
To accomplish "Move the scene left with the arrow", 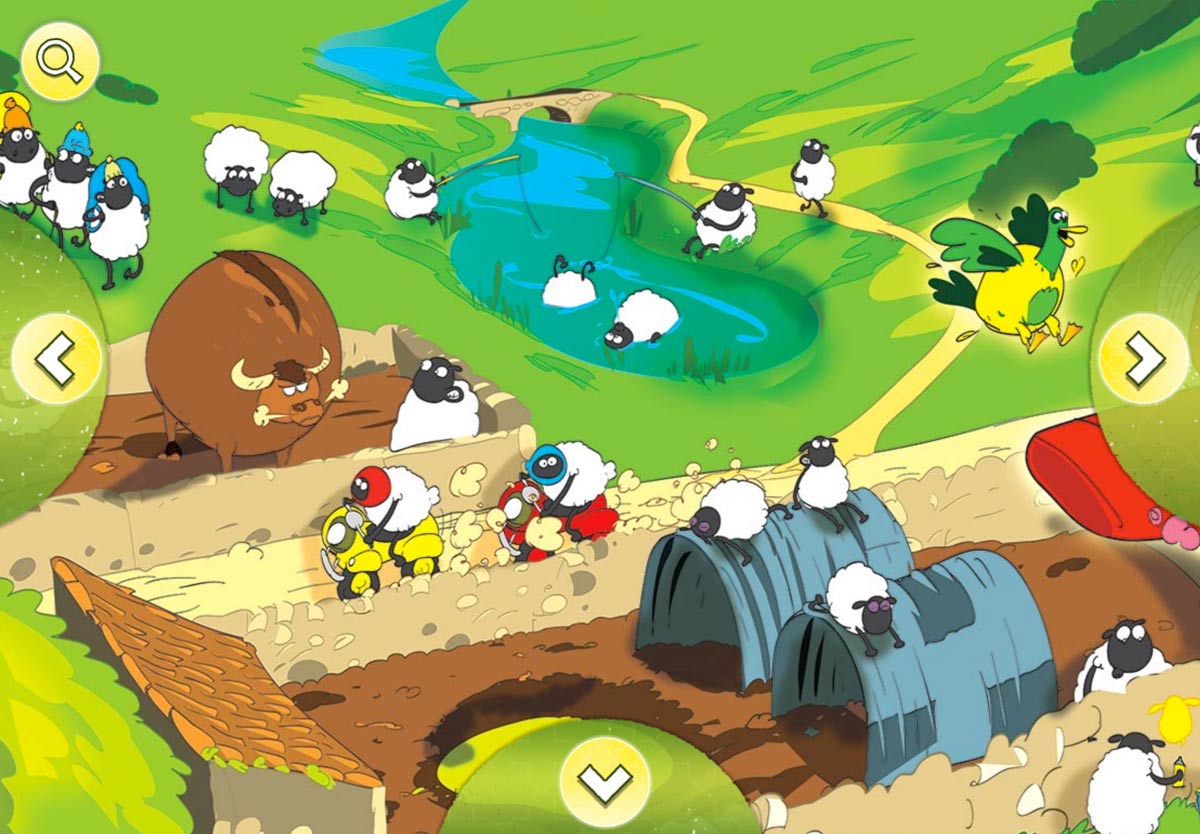I will click(x=57, y=358).
